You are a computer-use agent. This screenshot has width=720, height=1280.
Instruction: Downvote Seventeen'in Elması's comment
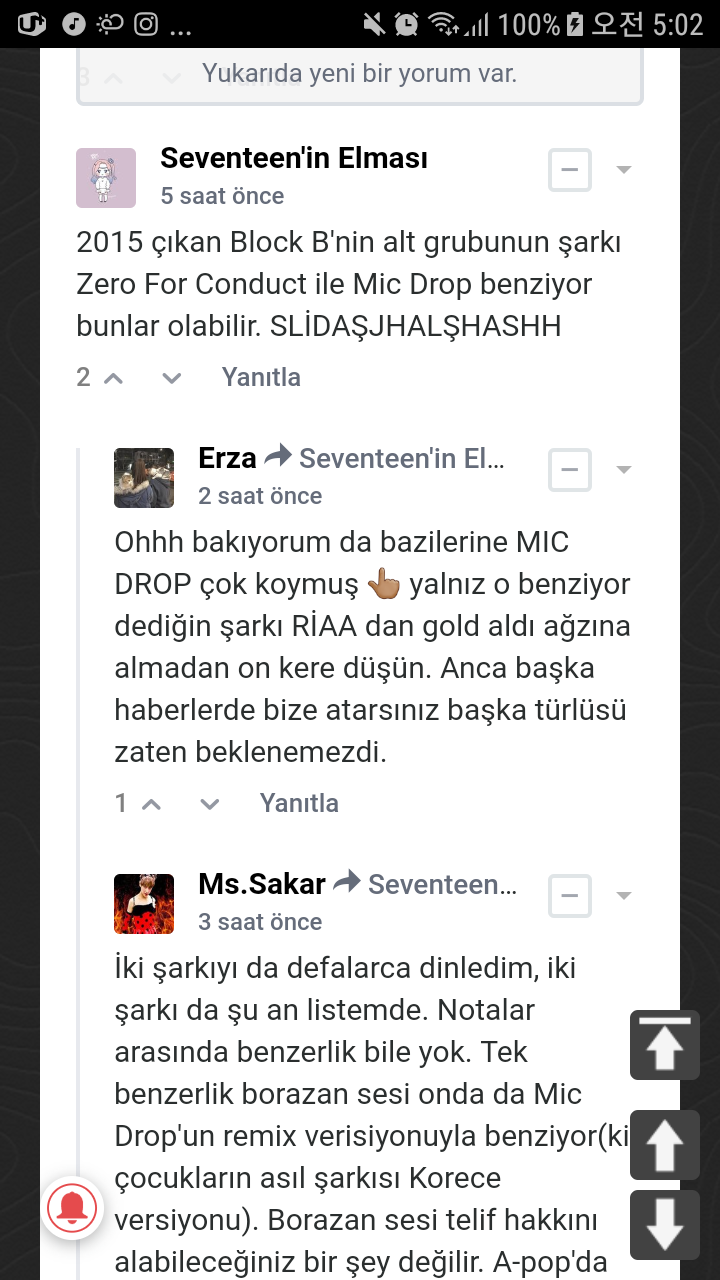click(172, 378)
